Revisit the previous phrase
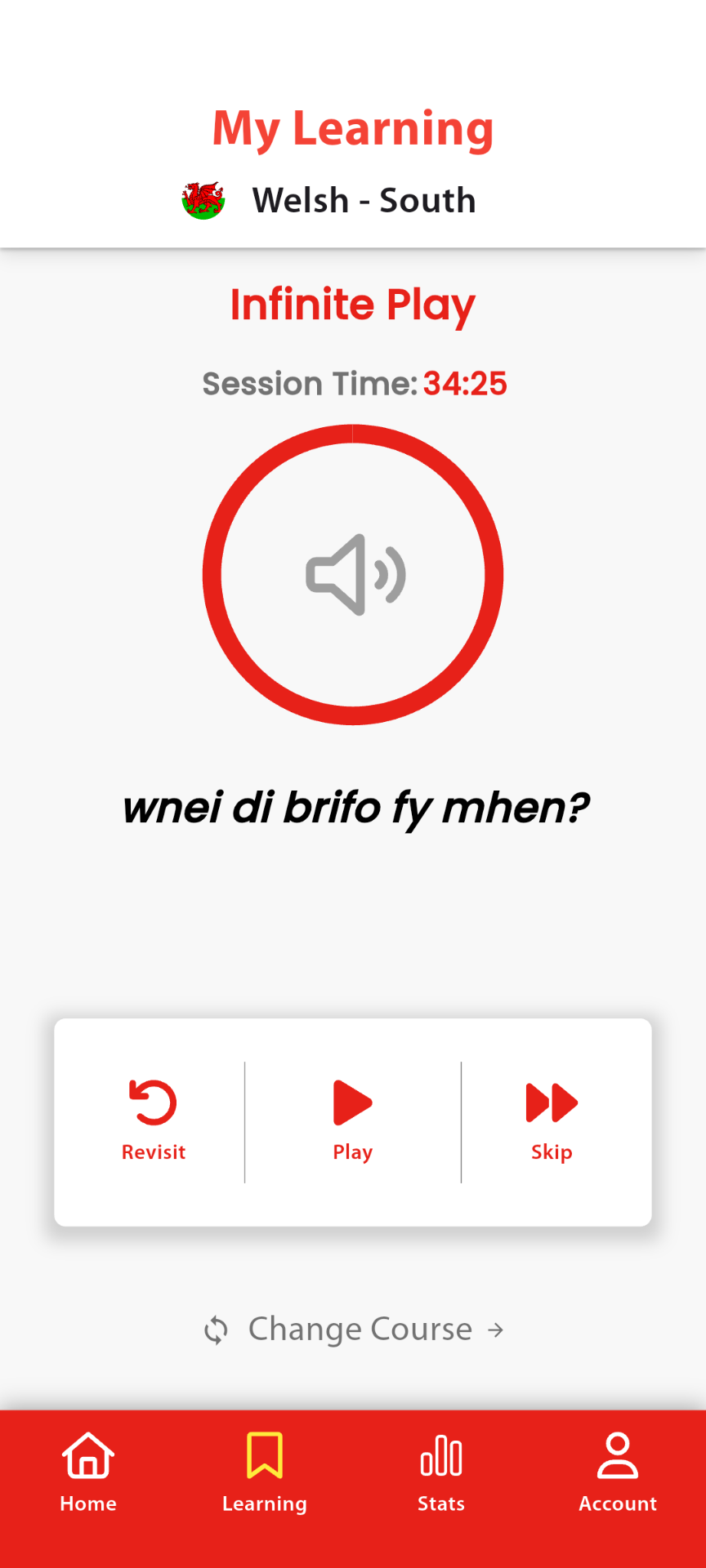 pyautogui.click(x=153, y=1120)
